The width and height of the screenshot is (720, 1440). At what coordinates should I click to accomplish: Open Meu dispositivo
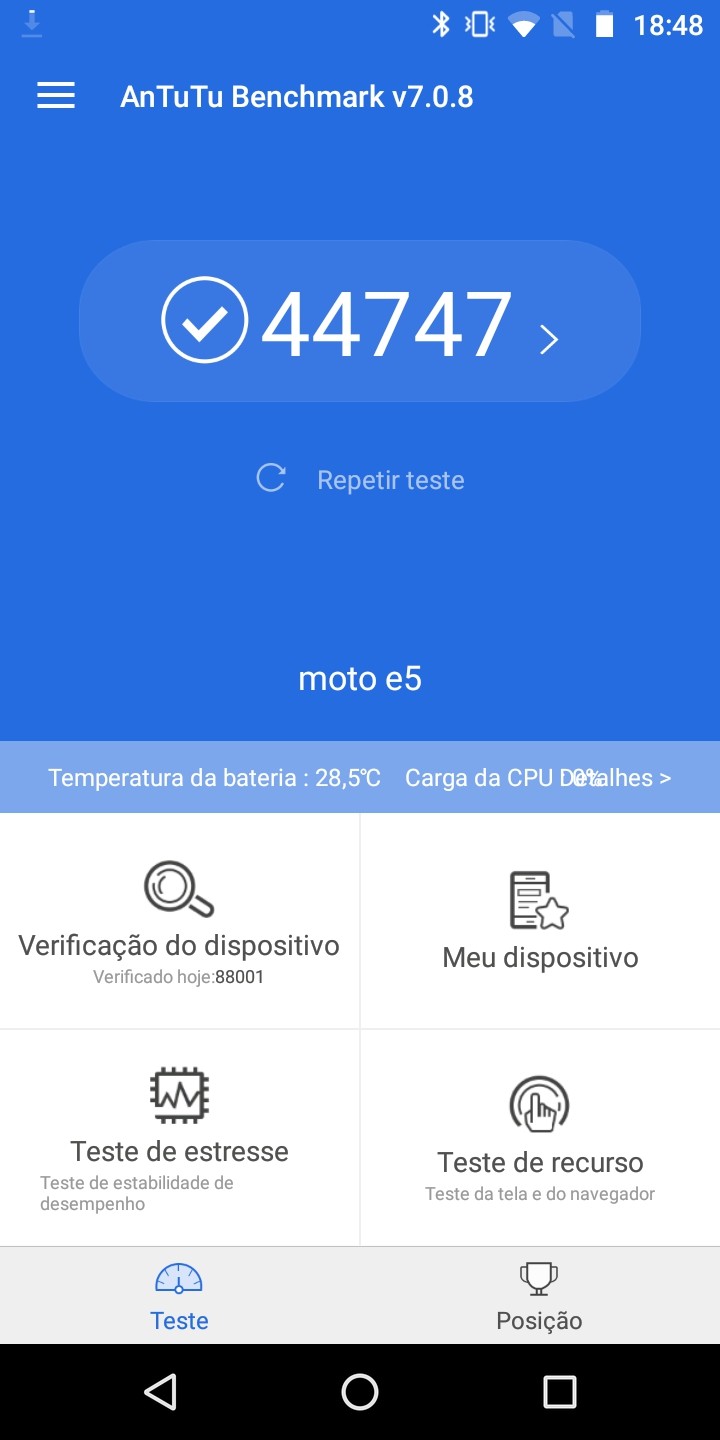pyautogui.click(x=540, y=921)
